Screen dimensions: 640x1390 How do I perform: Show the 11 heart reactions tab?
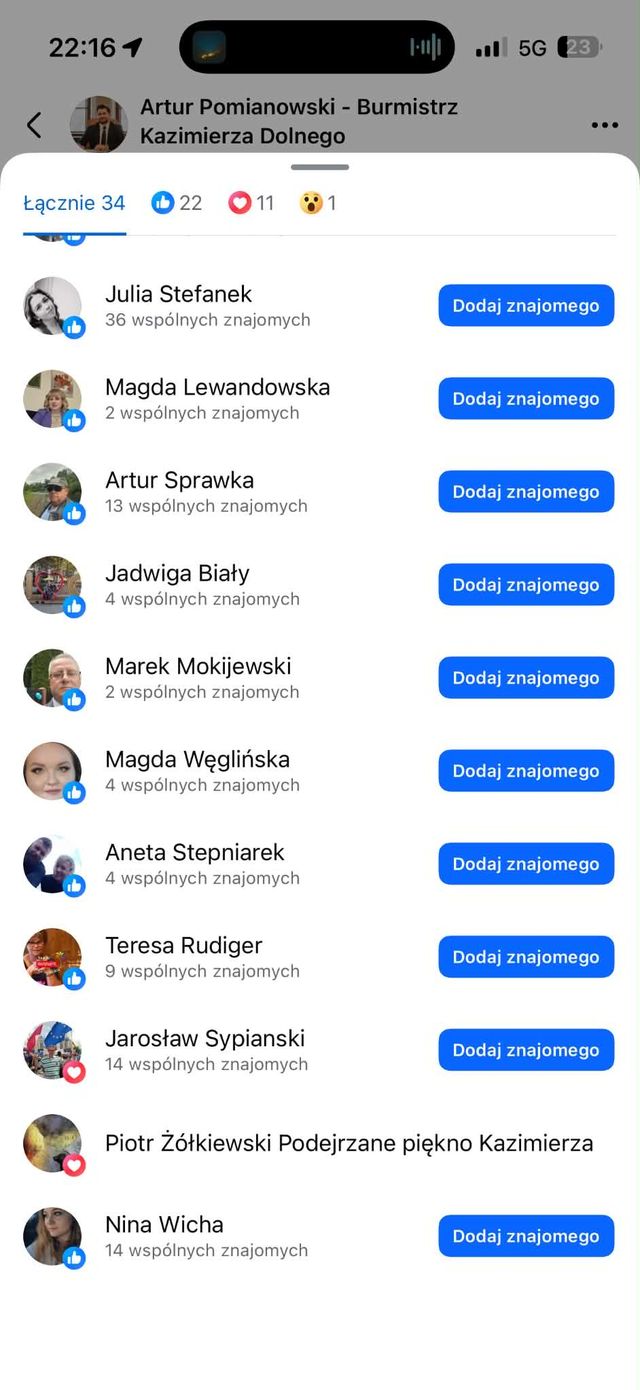(251, 203)
